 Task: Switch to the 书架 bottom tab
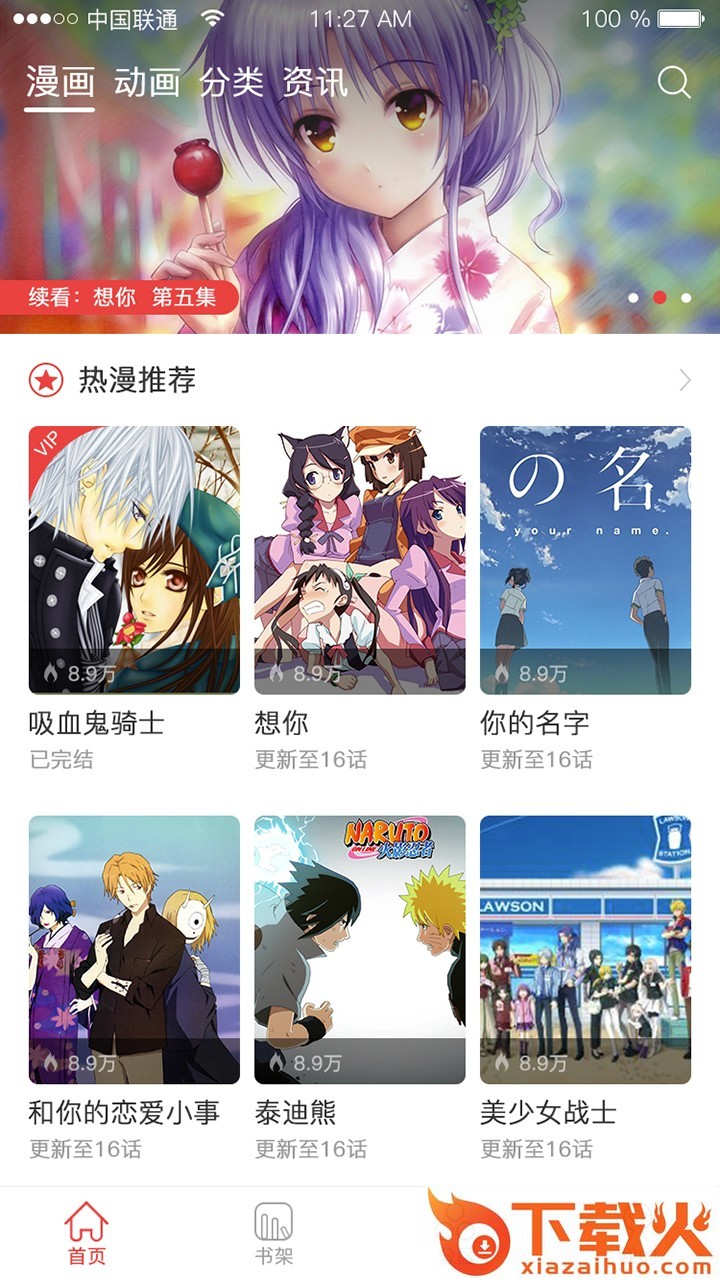(x=274, y=1233)
